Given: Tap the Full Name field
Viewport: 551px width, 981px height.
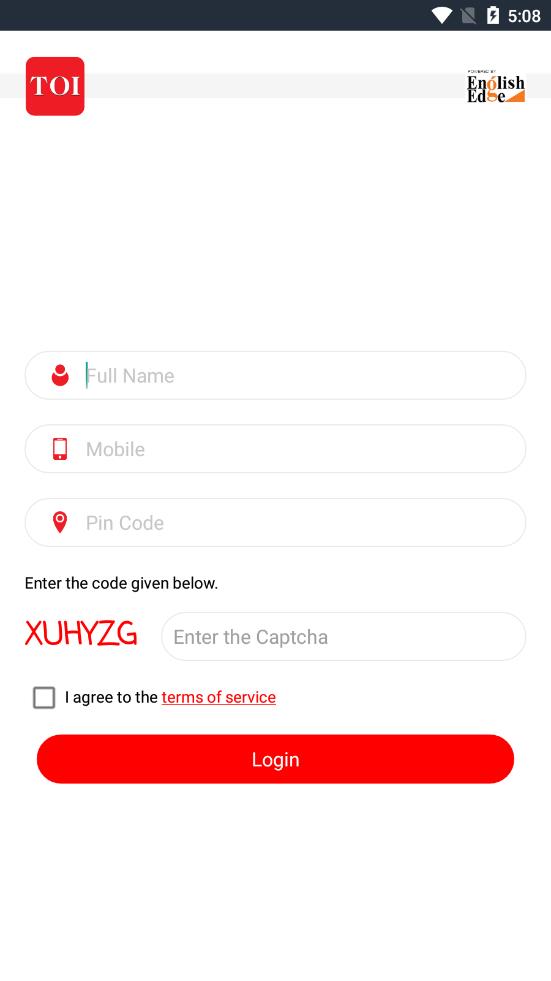Looking at the screenshot, I should (x=275, y=375).
